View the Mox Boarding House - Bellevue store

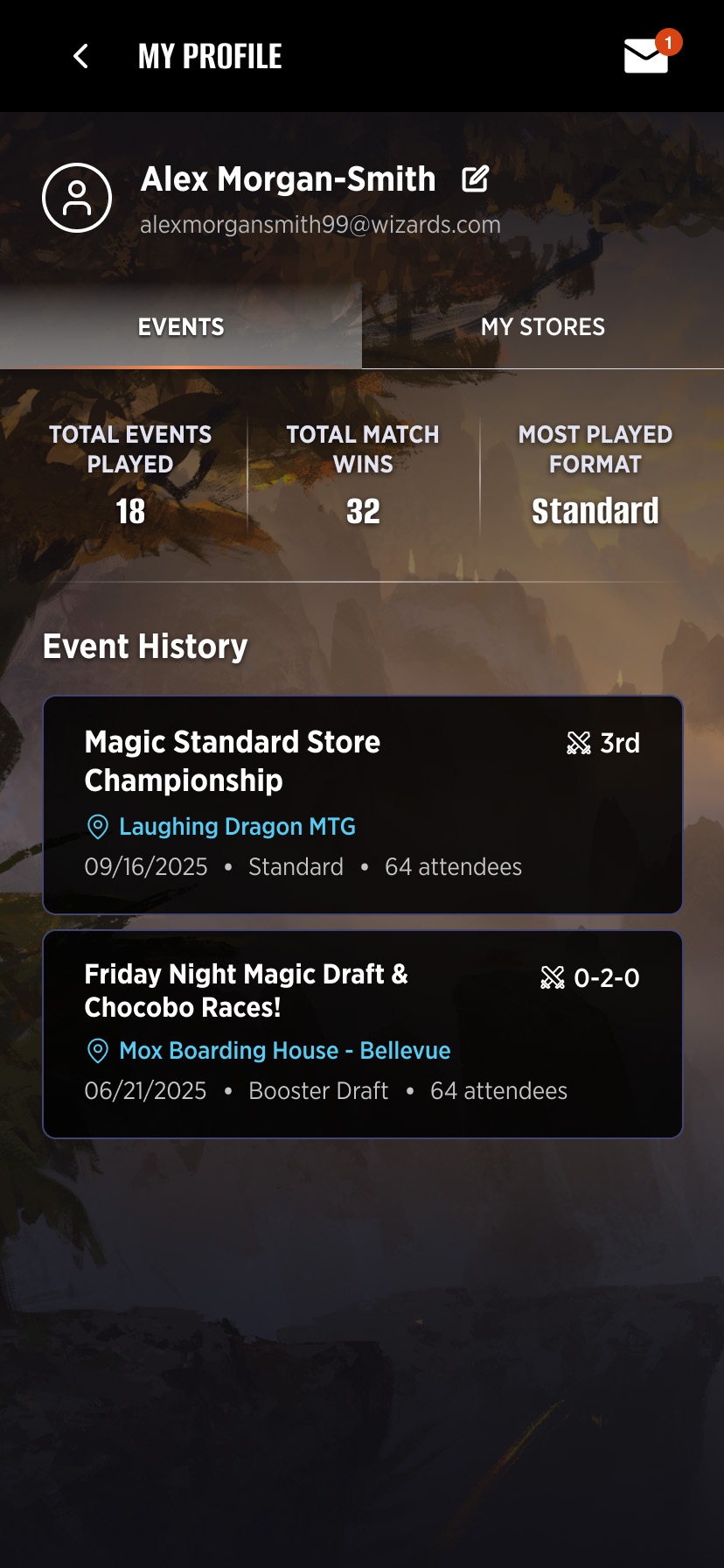284,1050
